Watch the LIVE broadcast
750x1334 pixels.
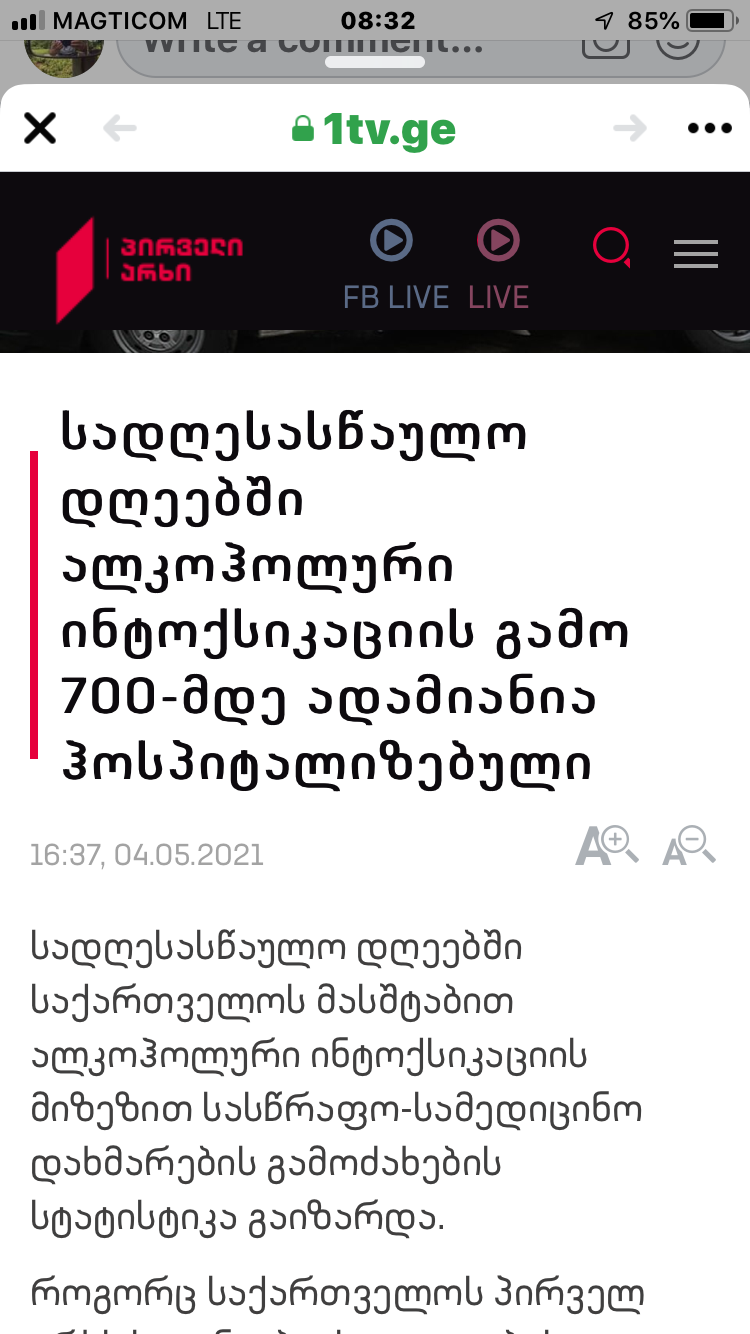(x=498, y=264)
